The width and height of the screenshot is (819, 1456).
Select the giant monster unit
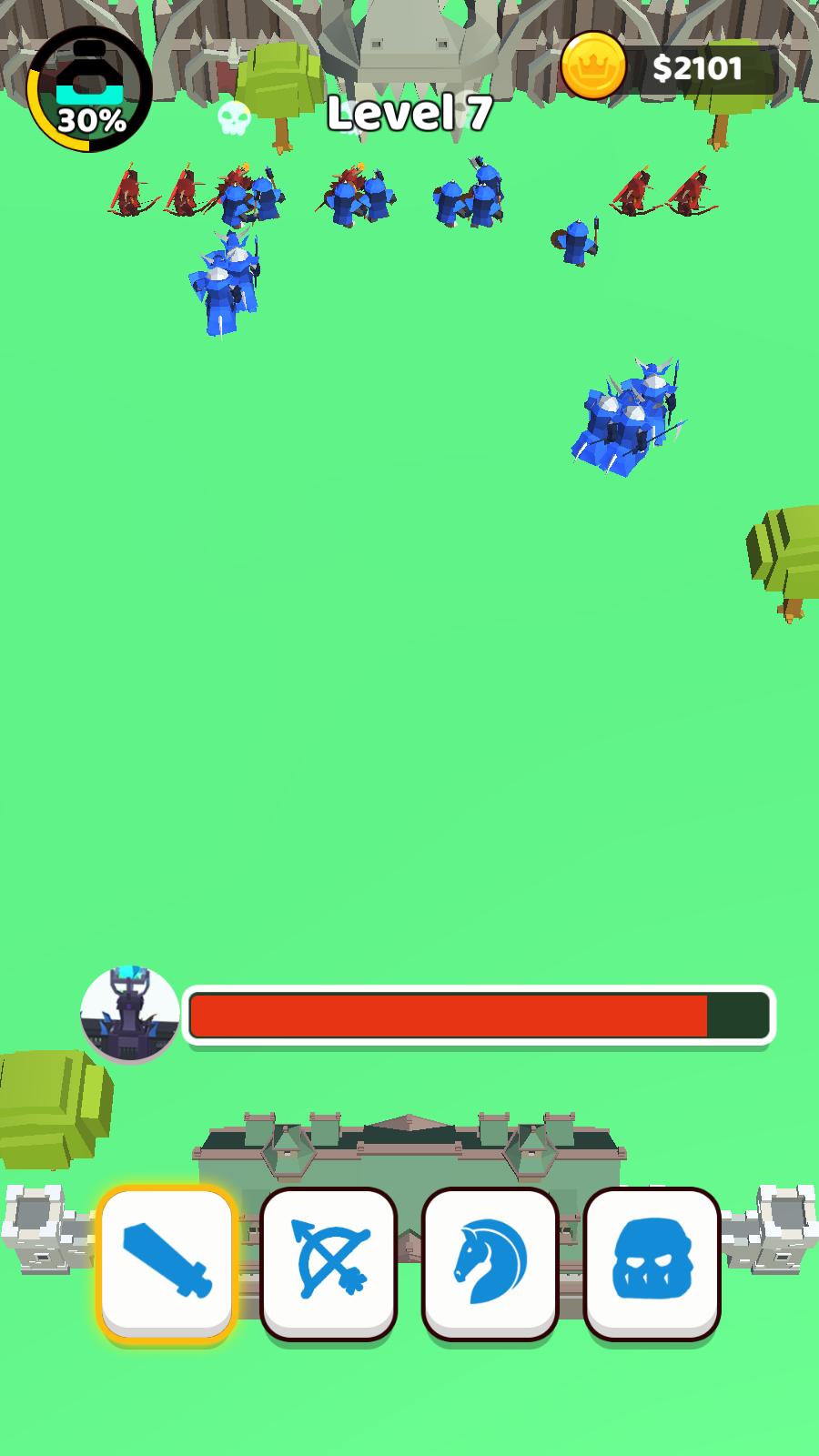pyautogui.click(x=652, y=1263)
